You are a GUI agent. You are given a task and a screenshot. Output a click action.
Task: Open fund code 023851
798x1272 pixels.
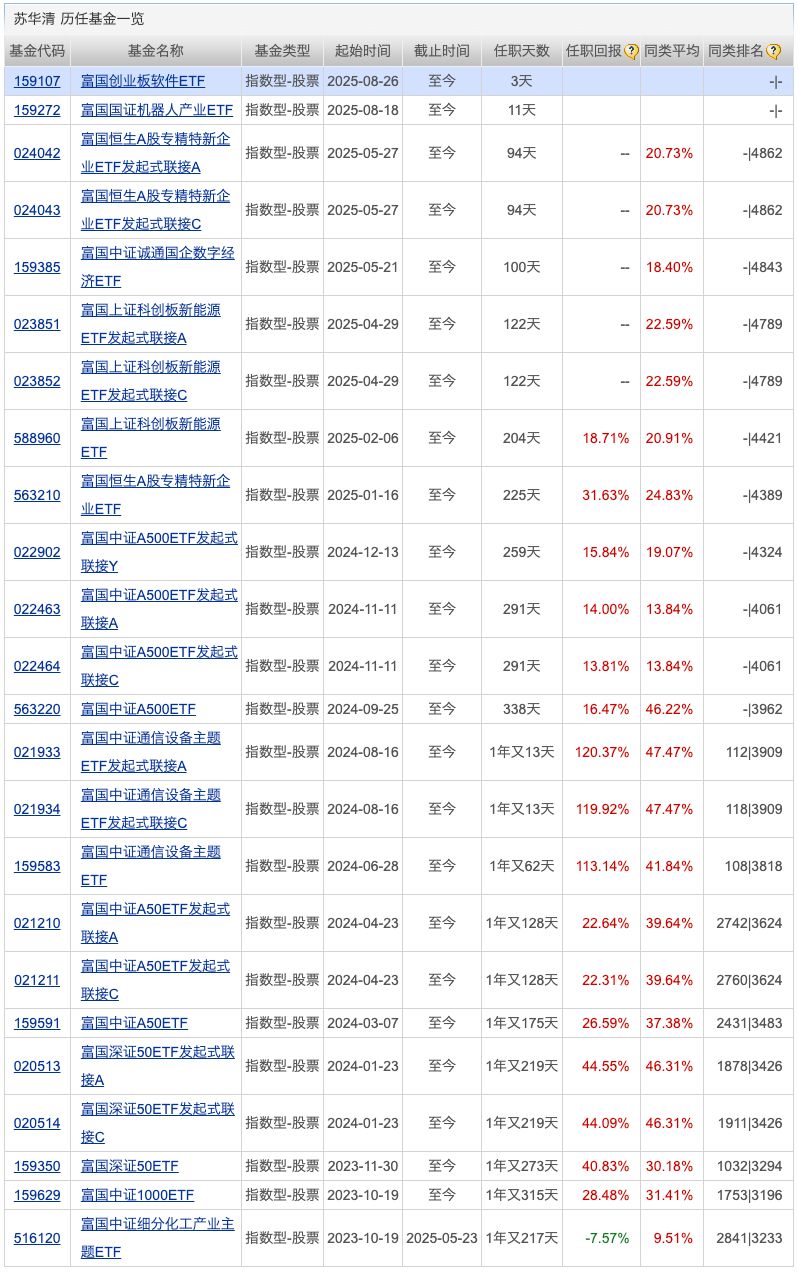tap(37, 324)
